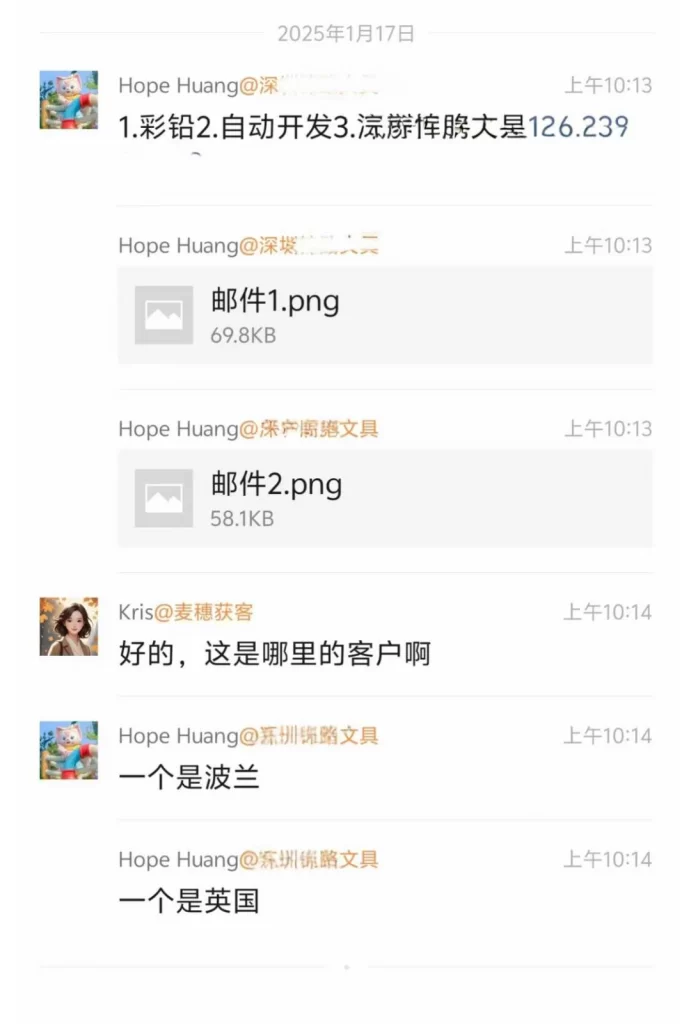Screen dimensions: 691x1024
Task: Open the 邮件1.png file attachment
Action: pyautogui.click(x=384, y=315)
